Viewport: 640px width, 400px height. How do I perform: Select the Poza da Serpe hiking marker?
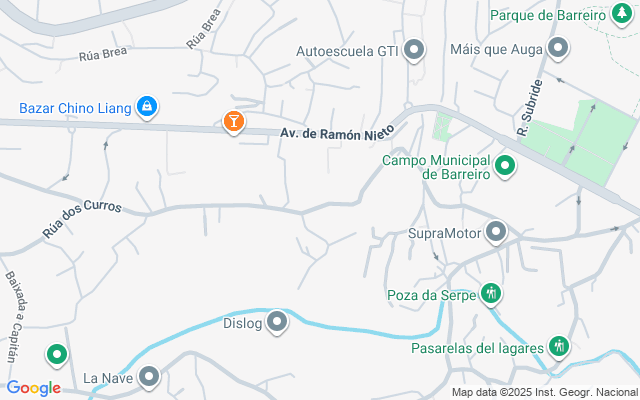(x=490, y=294)
